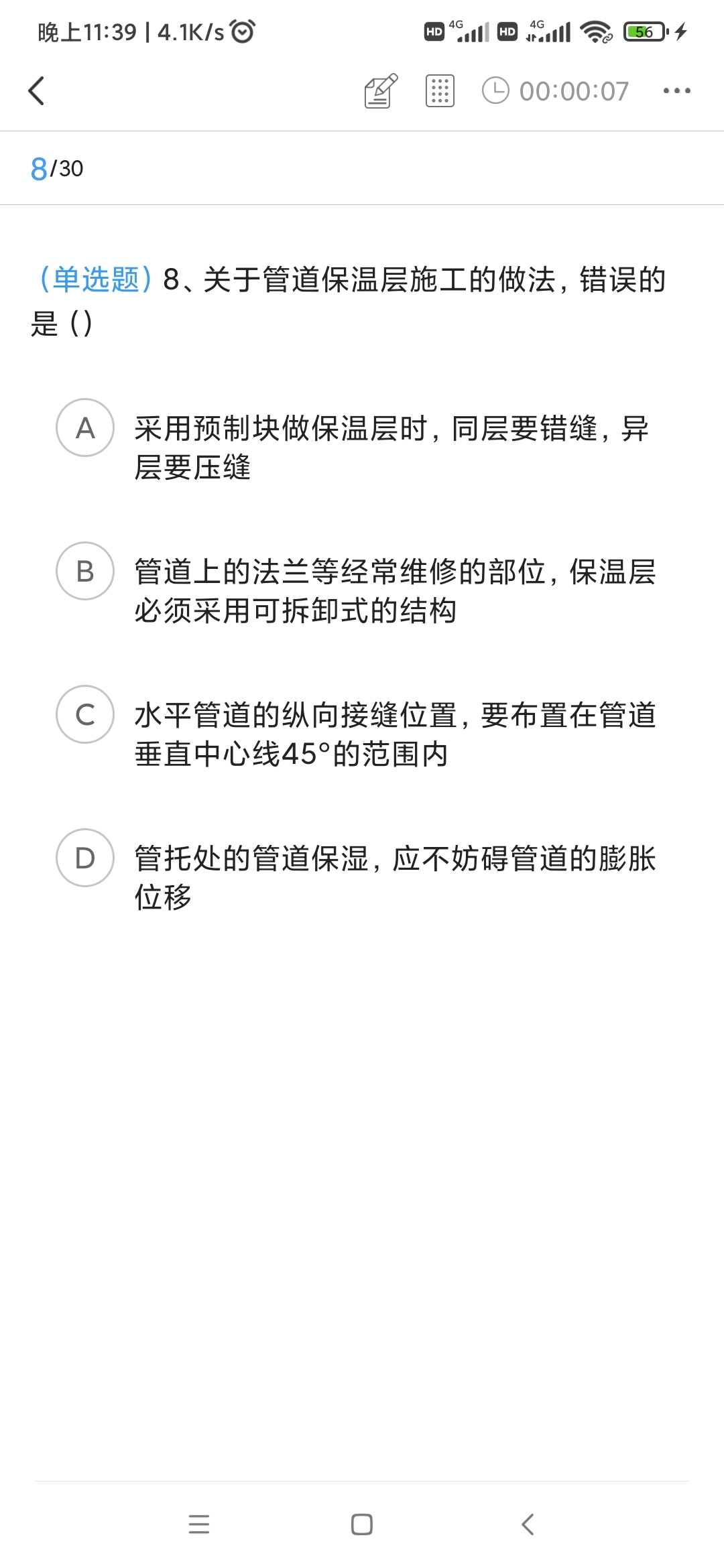Screen dimensions: 724x1568
Task: Tap the alarm clock icon in the status bar
Action: tap(243, 30)
